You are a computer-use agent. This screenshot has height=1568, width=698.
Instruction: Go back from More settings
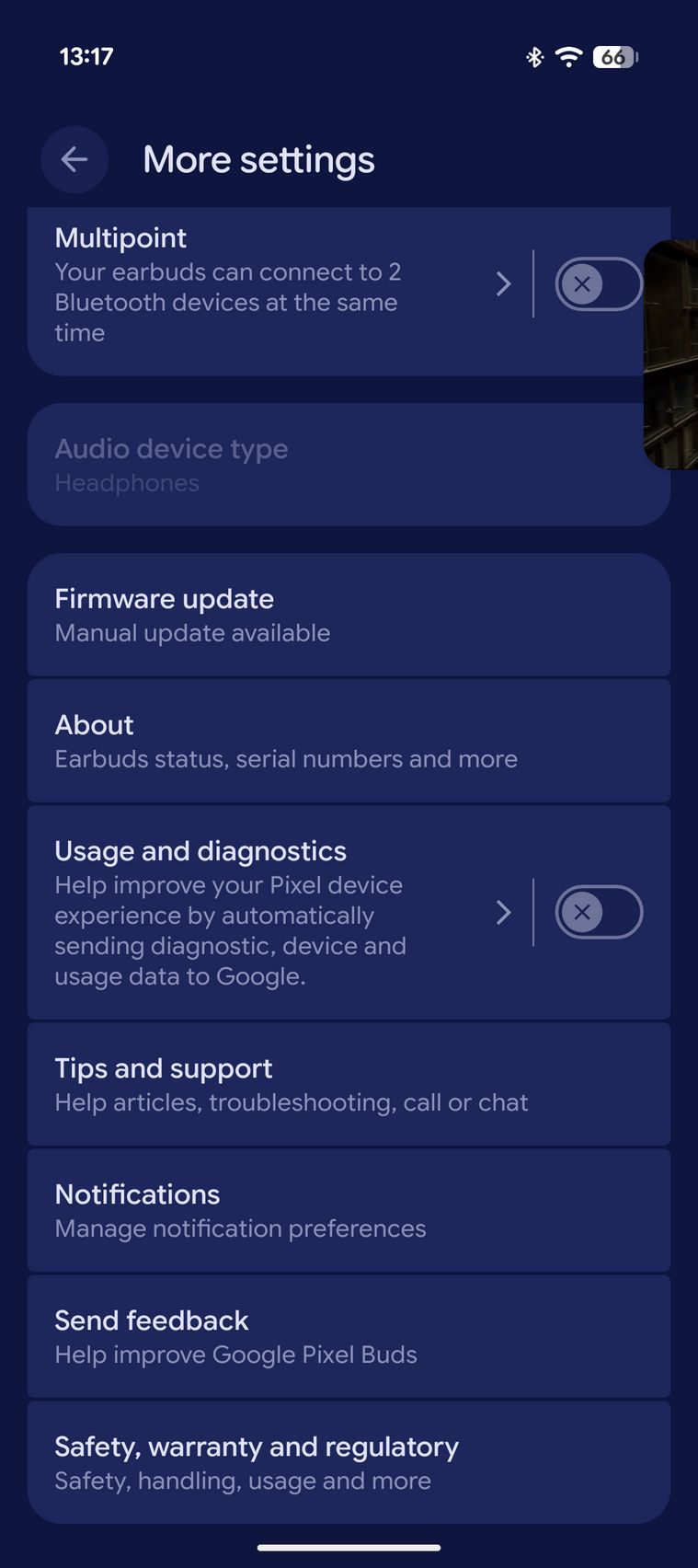[x=74, y=159]
